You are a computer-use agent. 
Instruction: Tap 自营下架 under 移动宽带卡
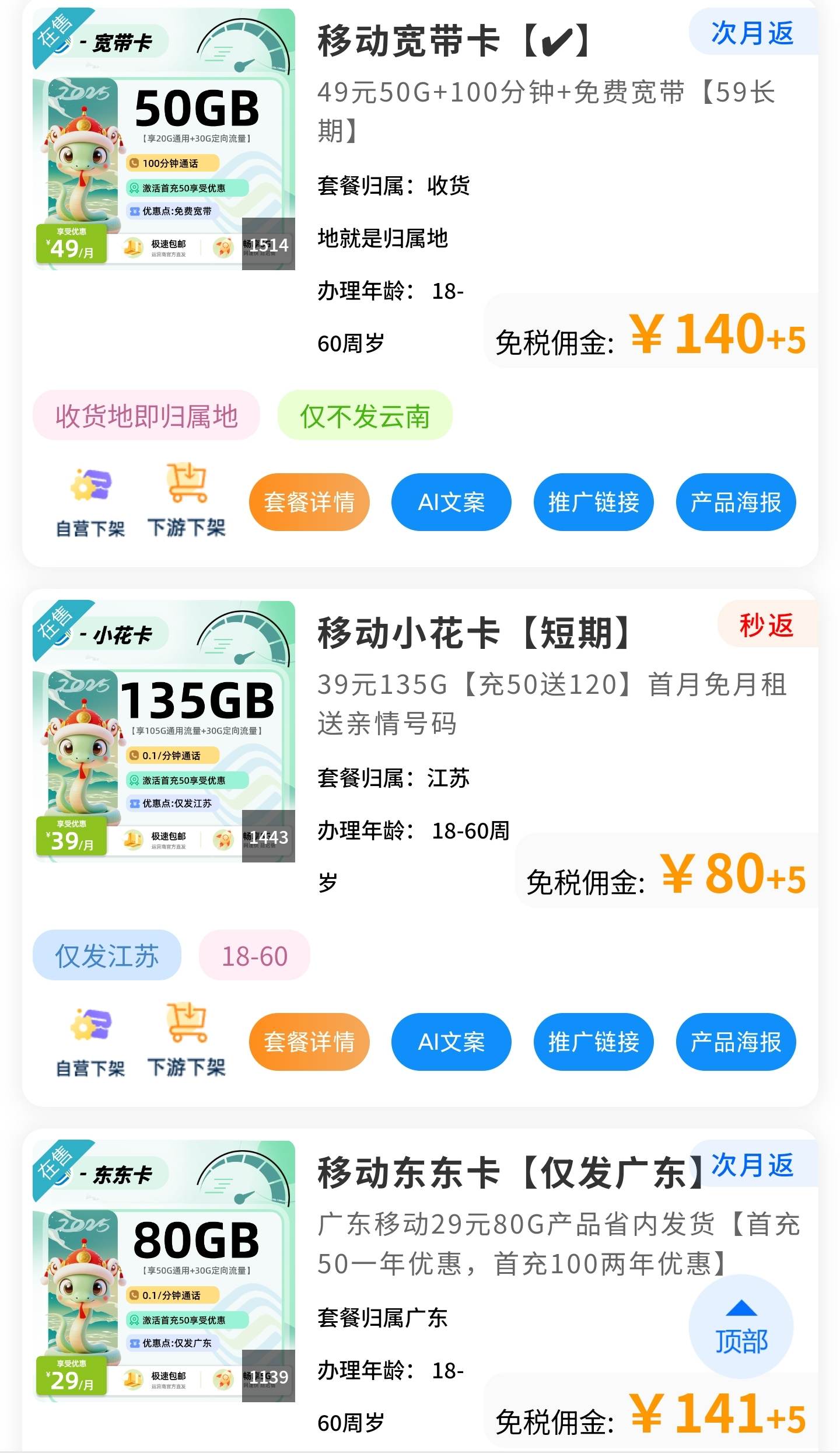pos(90,501)
